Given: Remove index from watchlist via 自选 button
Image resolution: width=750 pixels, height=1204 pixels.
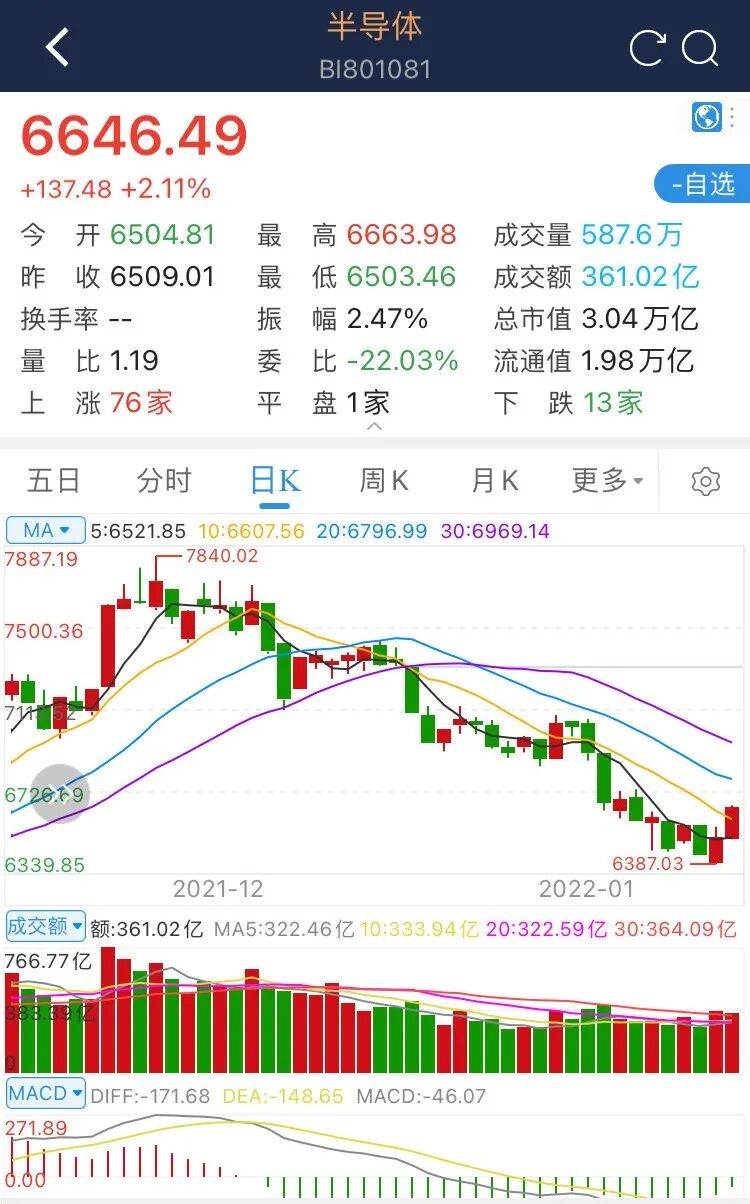Looking at the screenshot, I should click(701, 184).
